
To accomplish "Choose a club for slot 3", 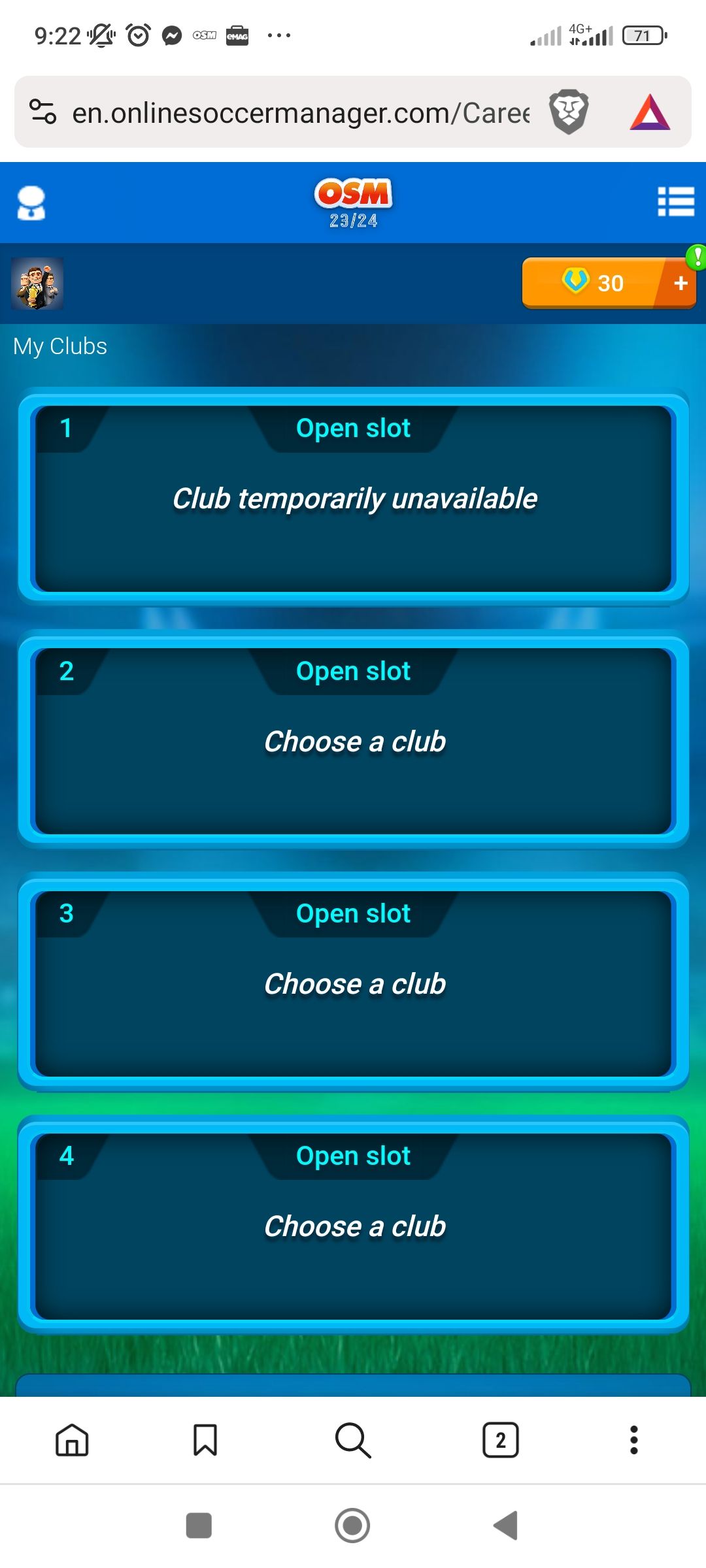I will pos(353,984).
